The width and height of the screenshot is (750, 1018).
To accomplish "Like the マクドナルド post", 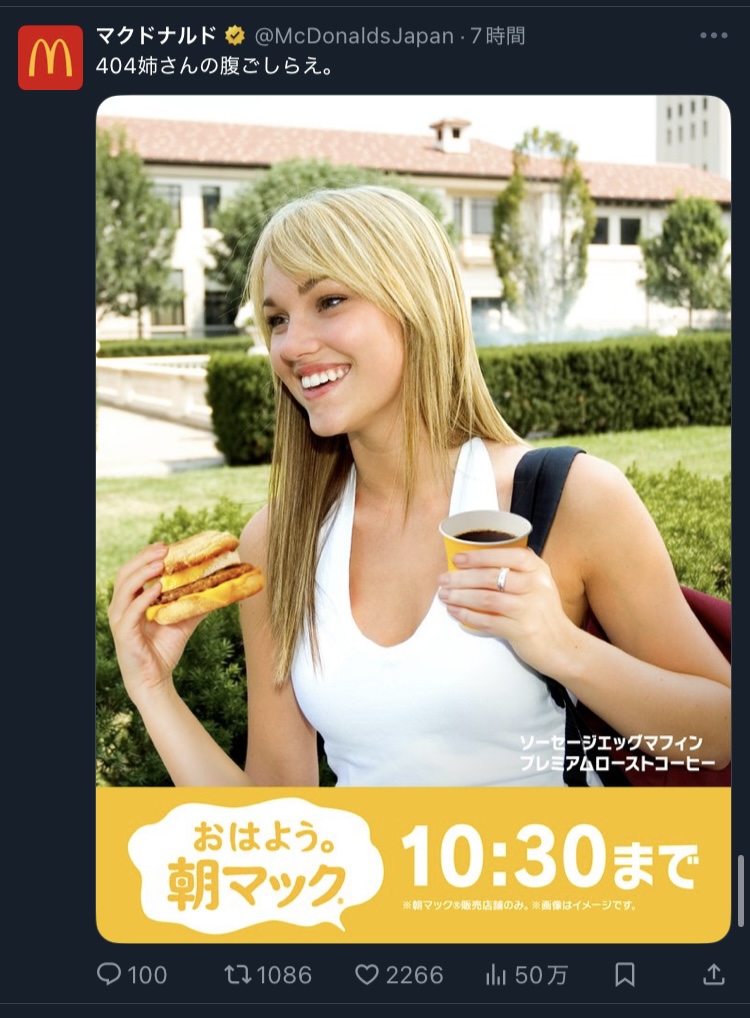I will tap(368, 974).
